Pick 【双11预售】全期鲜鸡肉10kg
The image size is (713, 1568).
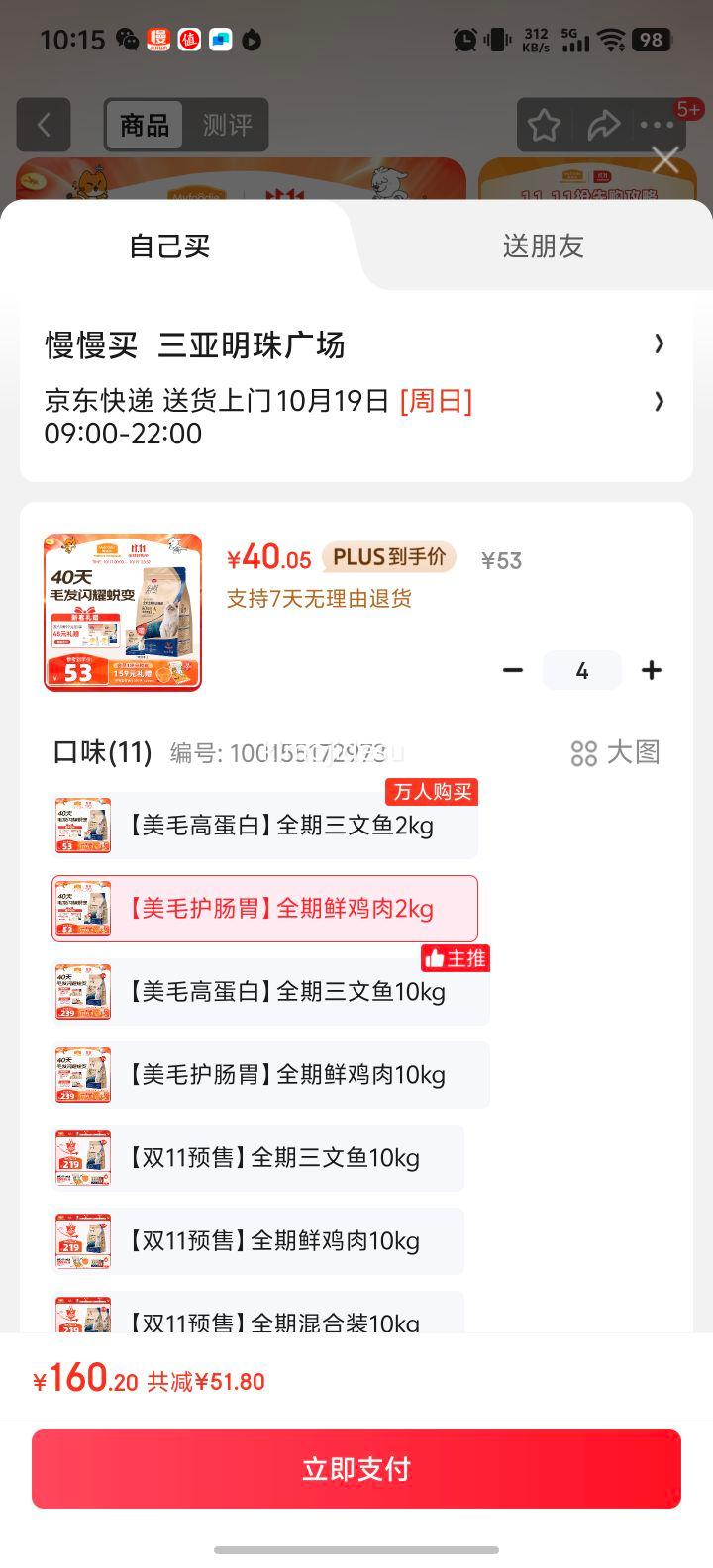coord(257,1241)
